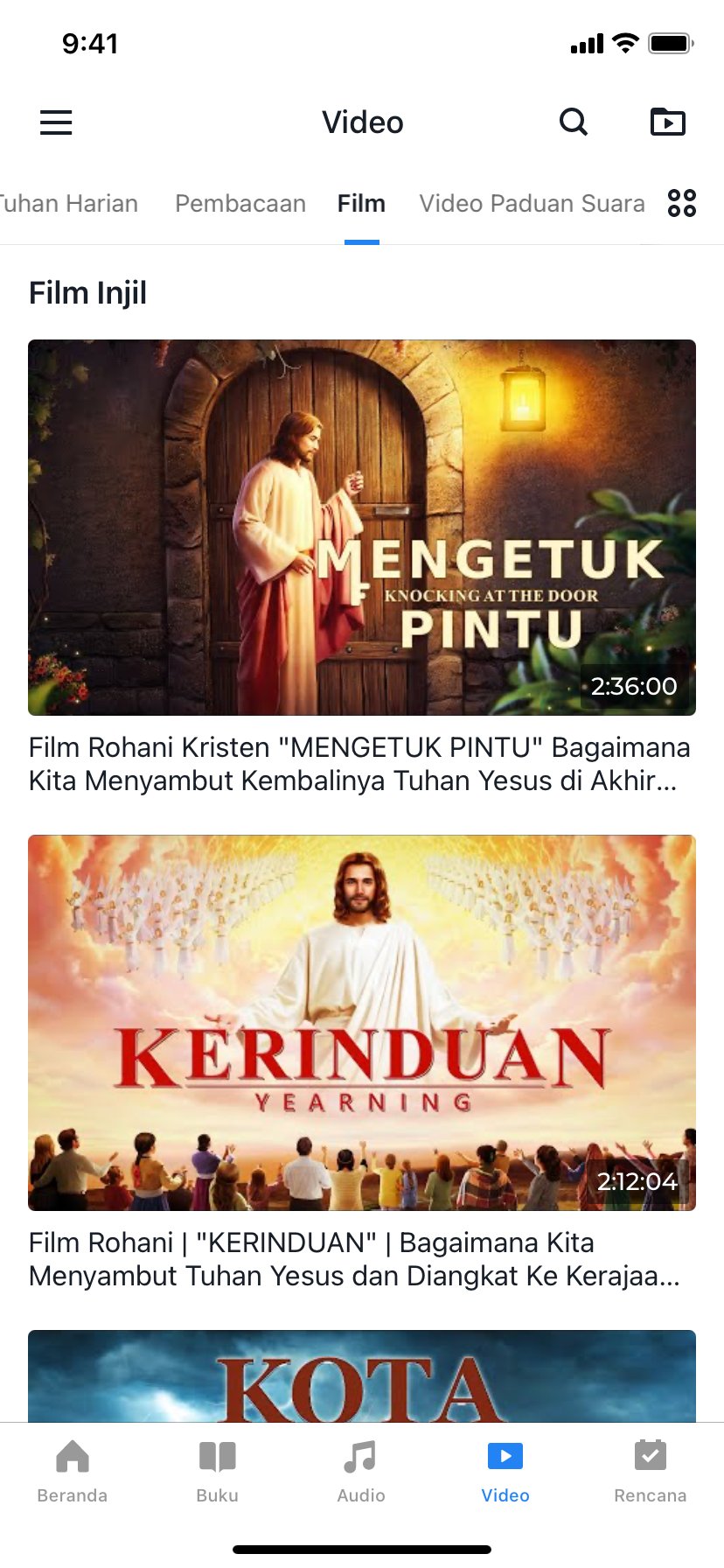Select the Video bottom tab
724x1568 pixels.
[505, 1472]
